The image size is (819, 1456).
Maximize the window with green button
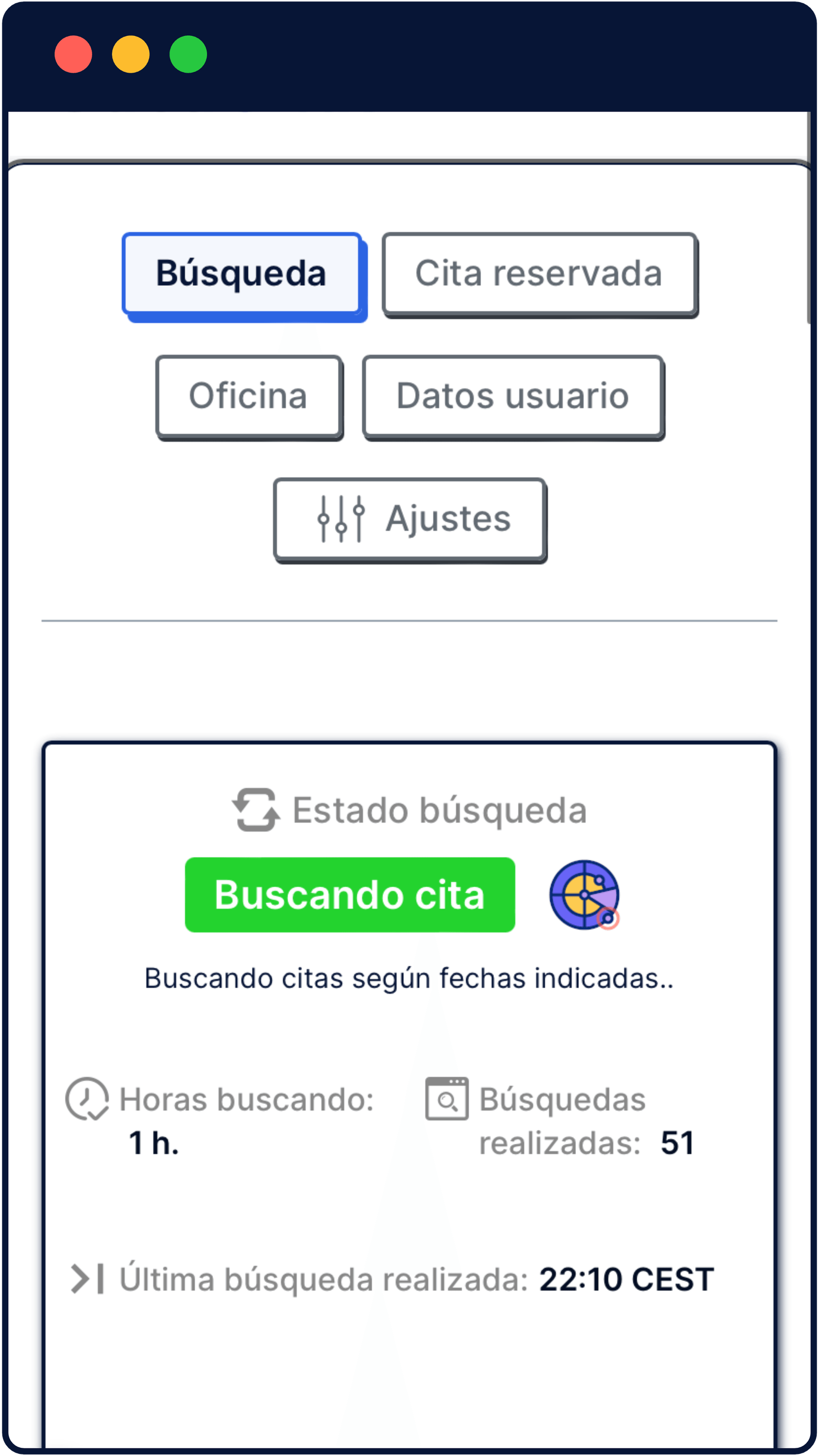coord(188,54)
